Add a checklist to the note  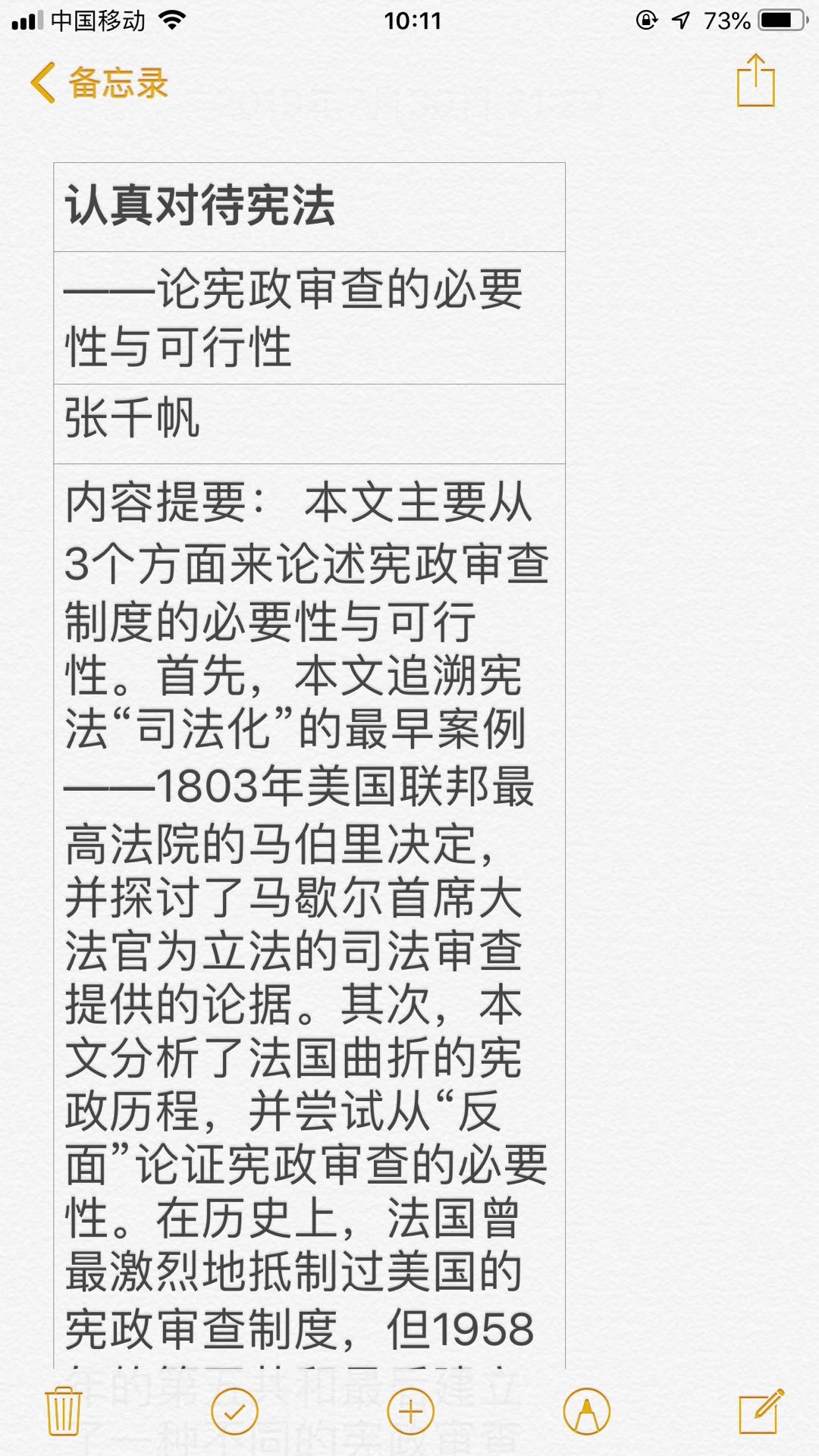[234, 1411]
